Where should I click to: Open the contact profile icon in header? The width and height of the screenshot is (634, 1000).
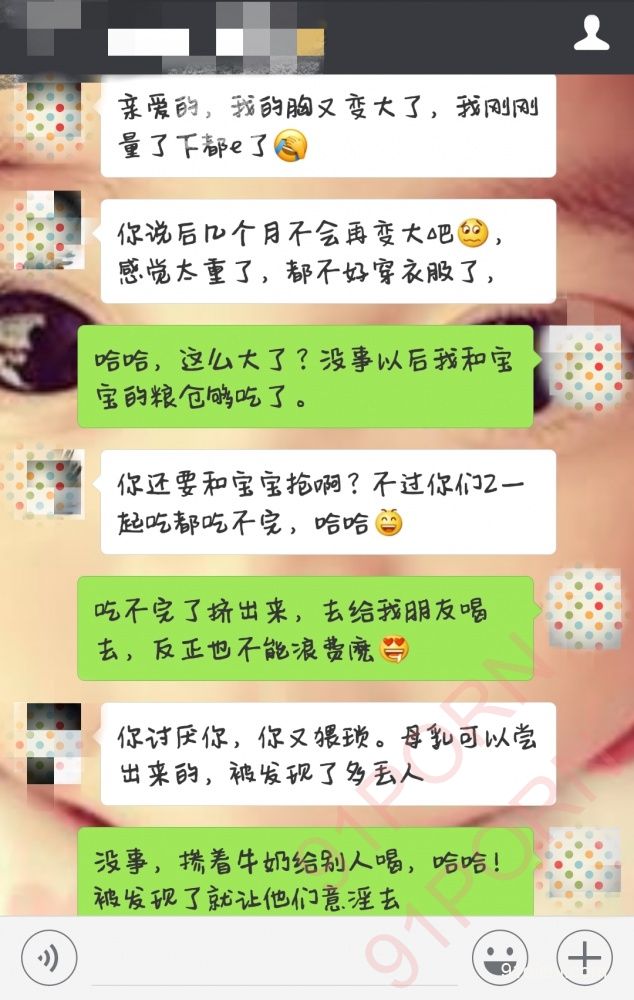591,34
